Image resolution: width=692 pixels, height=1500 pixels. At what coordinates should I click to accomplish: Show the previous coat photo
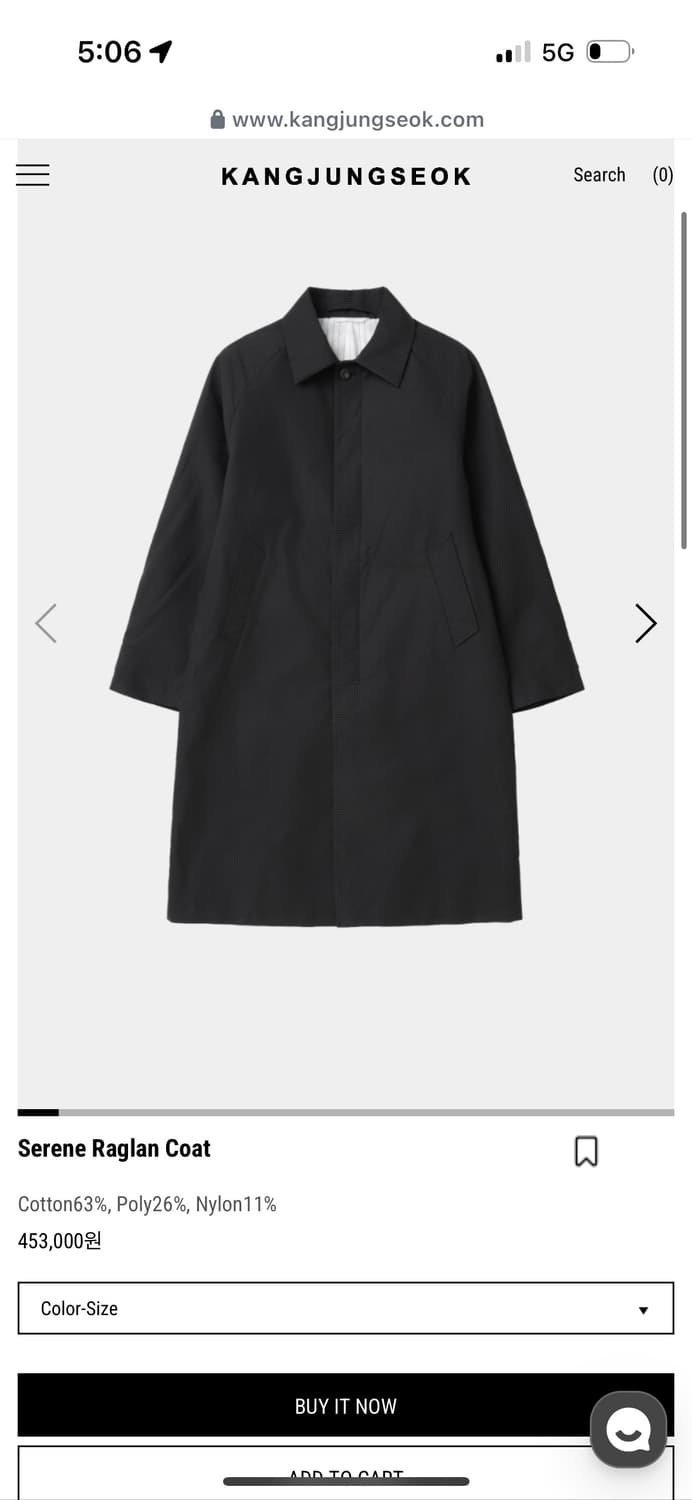(x=46, y=623)
